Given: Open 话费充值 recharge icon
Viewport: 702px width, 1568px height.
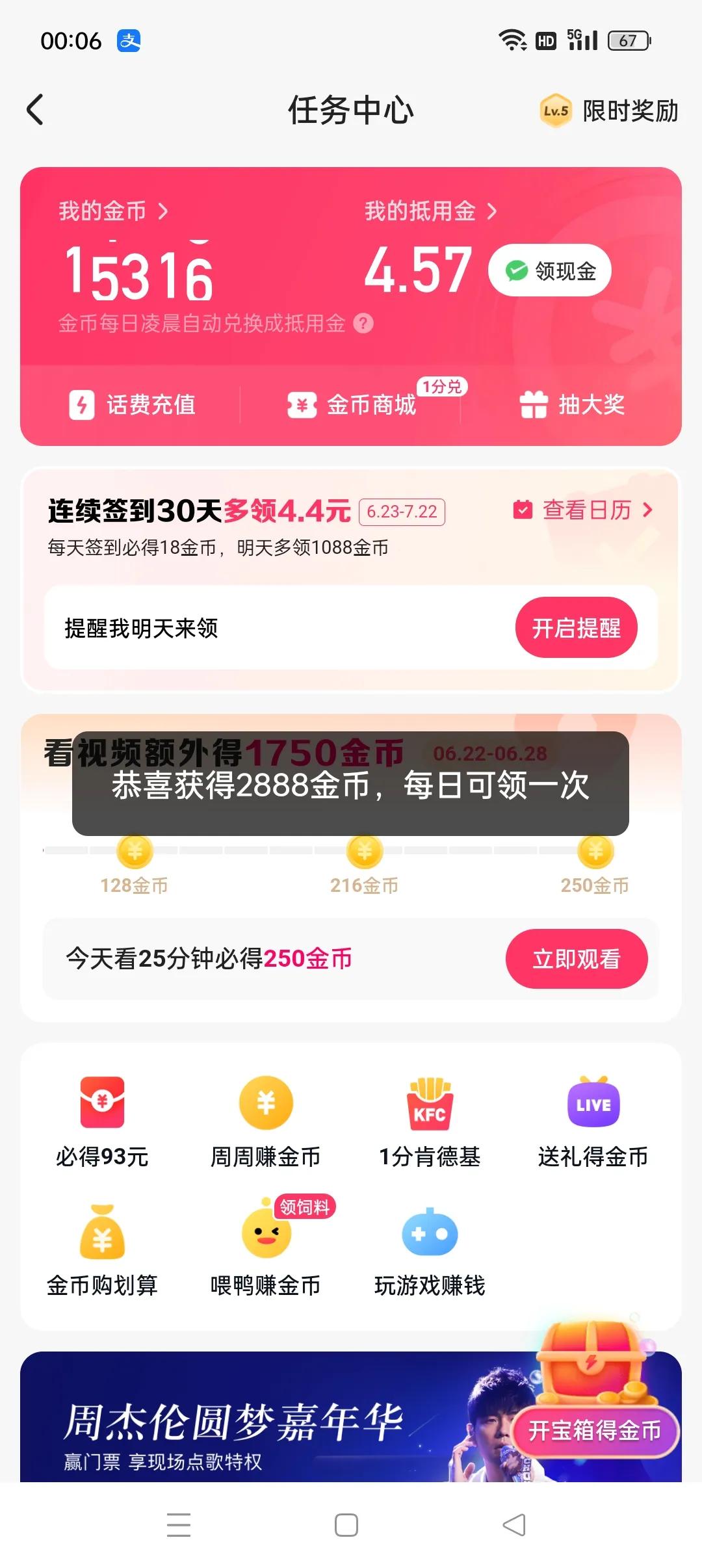Looking at the screenshot, I should [133, 404].
